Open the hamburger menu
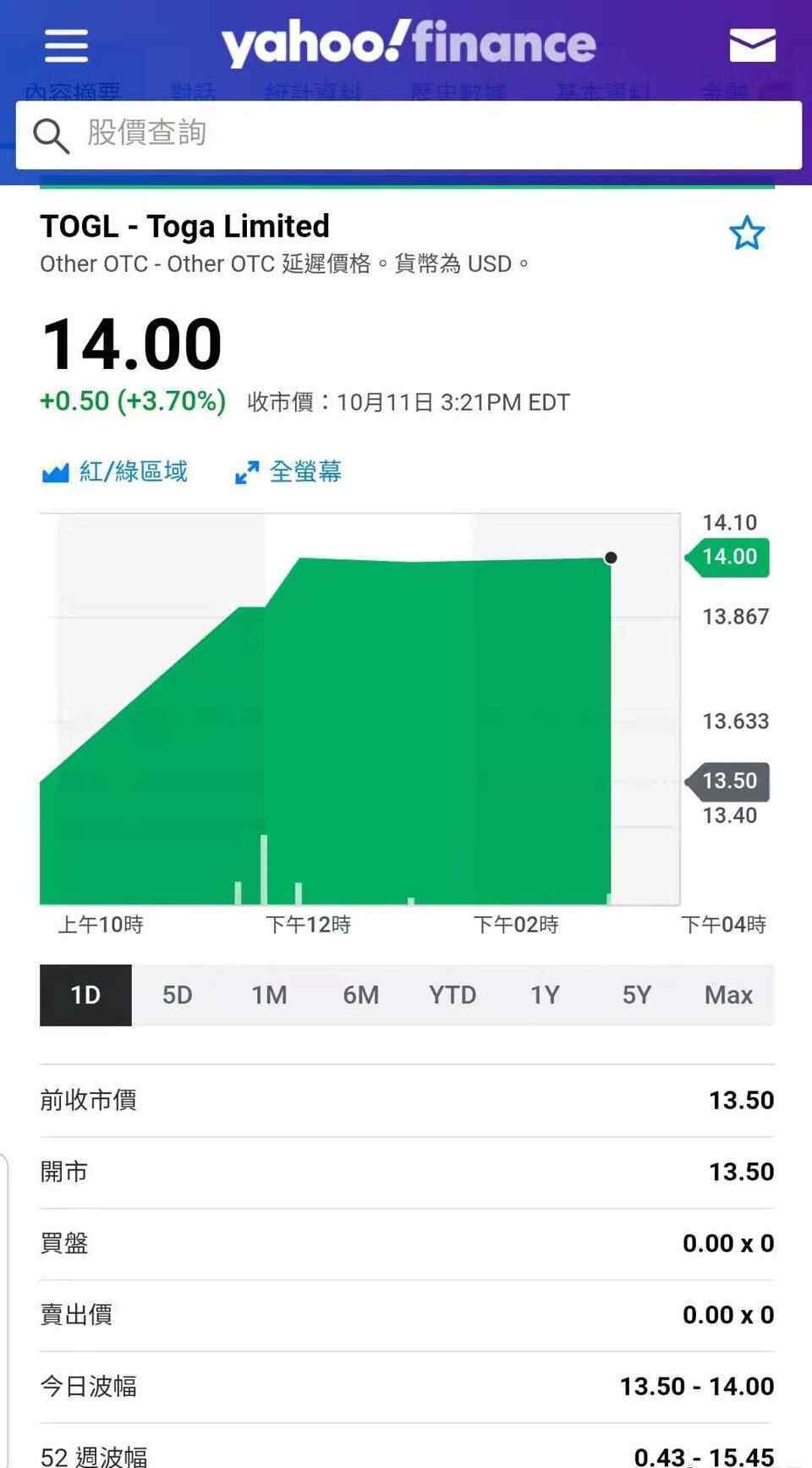Screen dimensions: 812x1468 (x=66, y=46)
